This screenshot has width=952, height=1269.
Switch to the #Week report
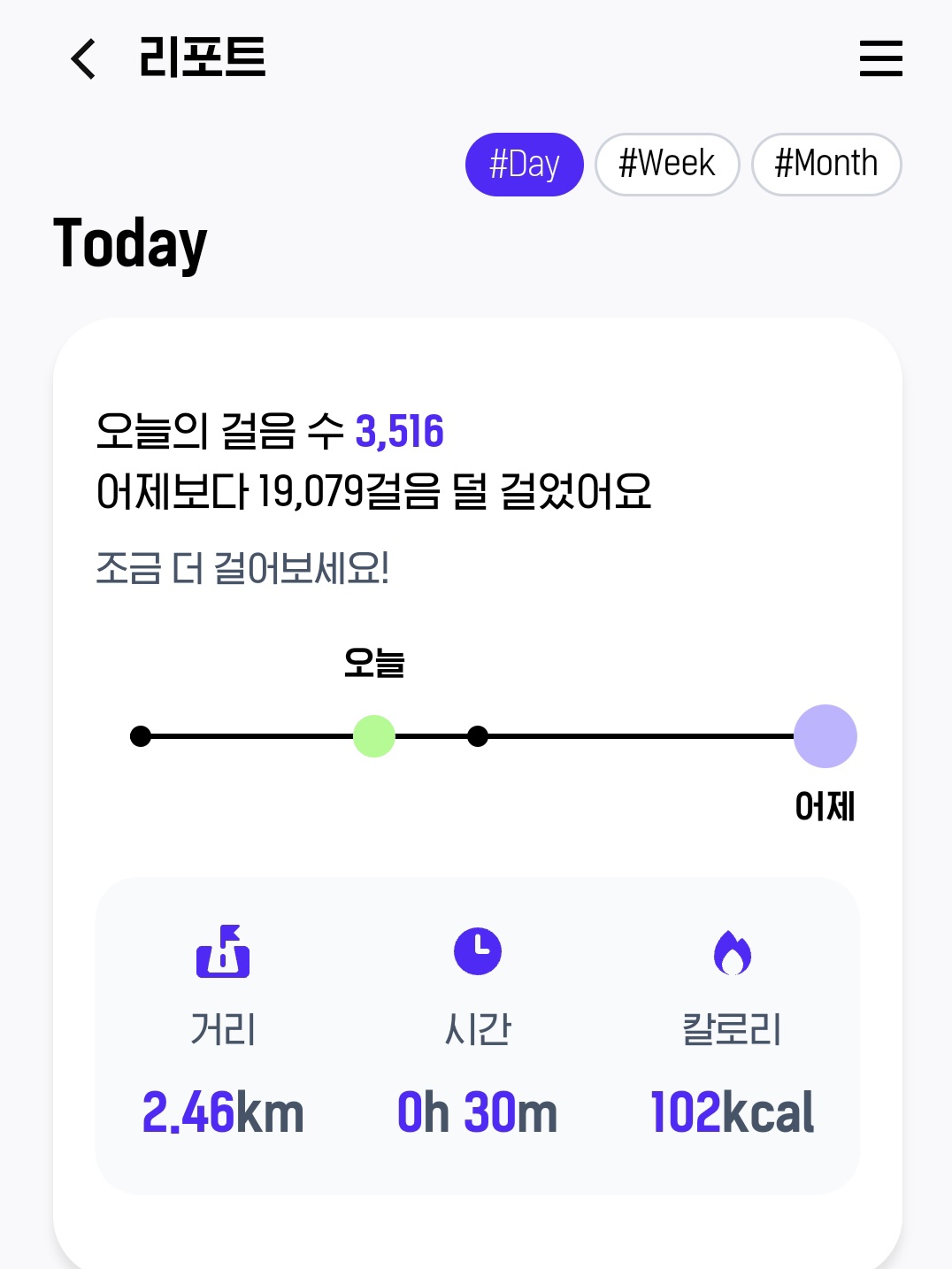[x=667, y=165]
